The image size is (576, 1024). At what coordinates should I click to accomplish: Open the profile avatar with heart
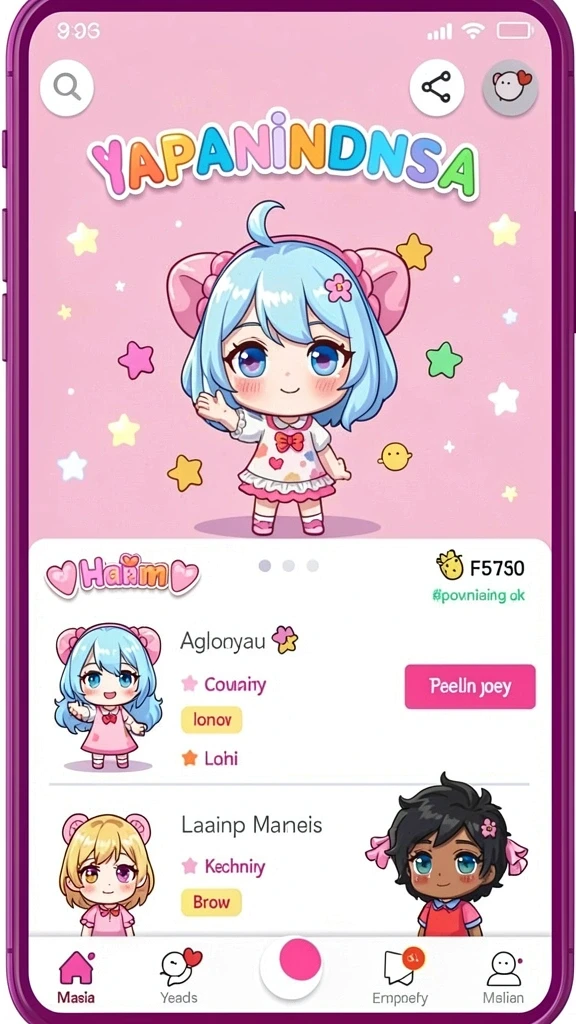509,88
